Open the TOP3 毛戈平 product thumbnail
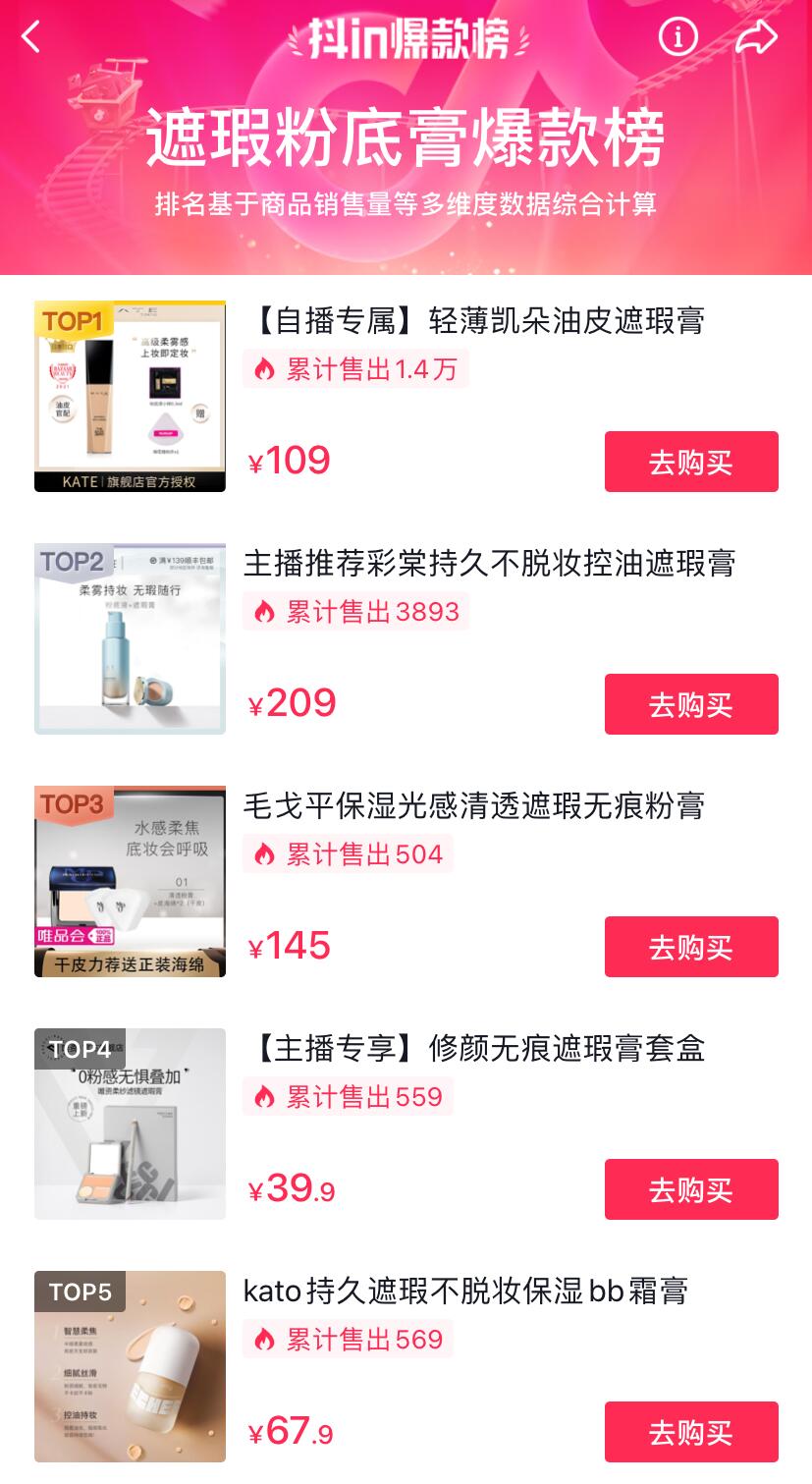Viewport: 812px width, 1484px height. click(130, 881)
